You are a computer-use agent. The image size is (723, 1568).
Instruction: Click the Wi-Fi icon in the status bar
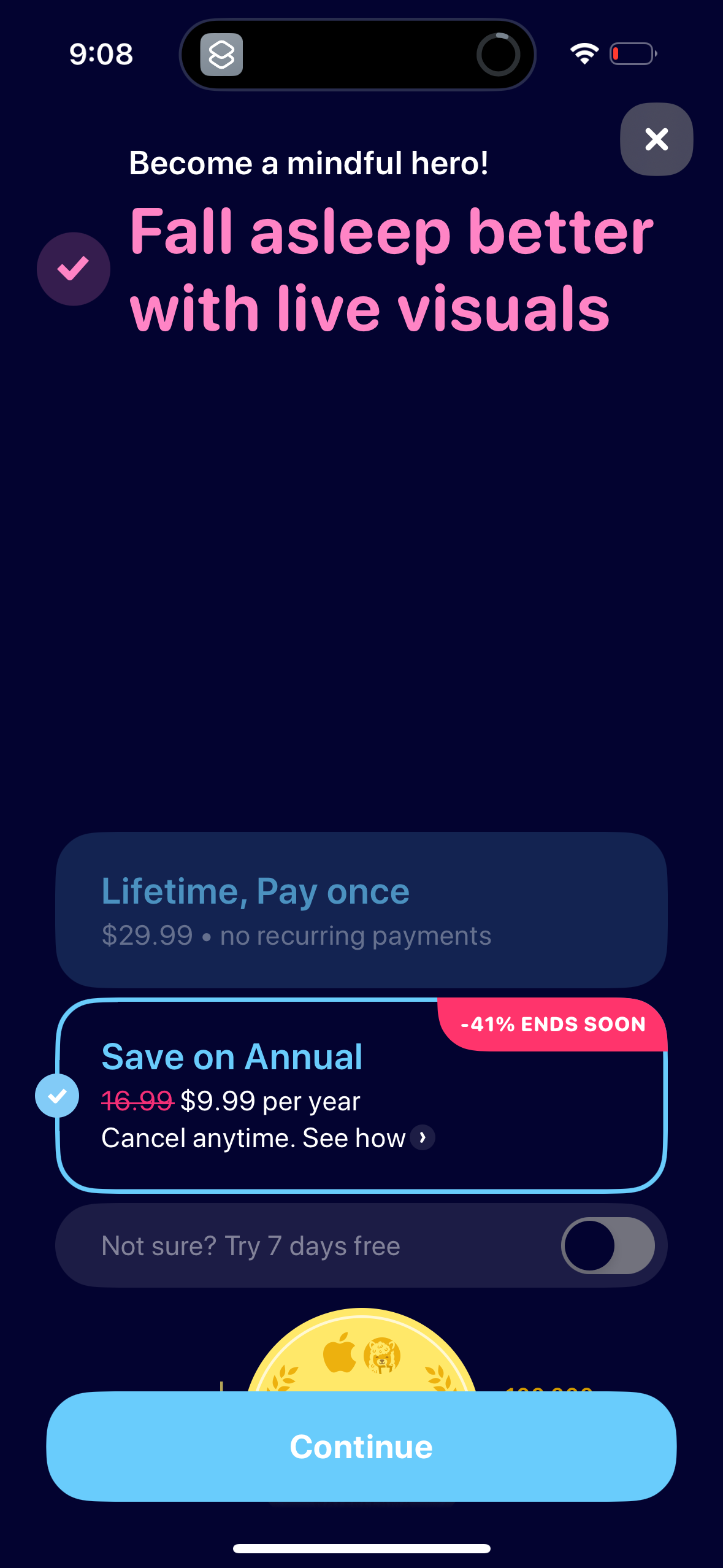(584, 54)
